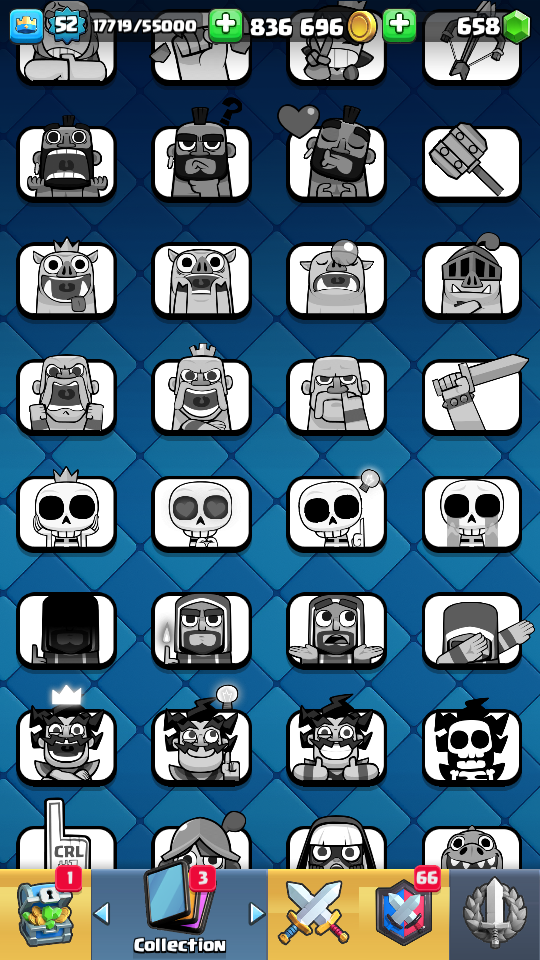Select the skeleton with heart eyes emote
The height and width of the screenshot is (960, 540).
(x=201, y=513)
